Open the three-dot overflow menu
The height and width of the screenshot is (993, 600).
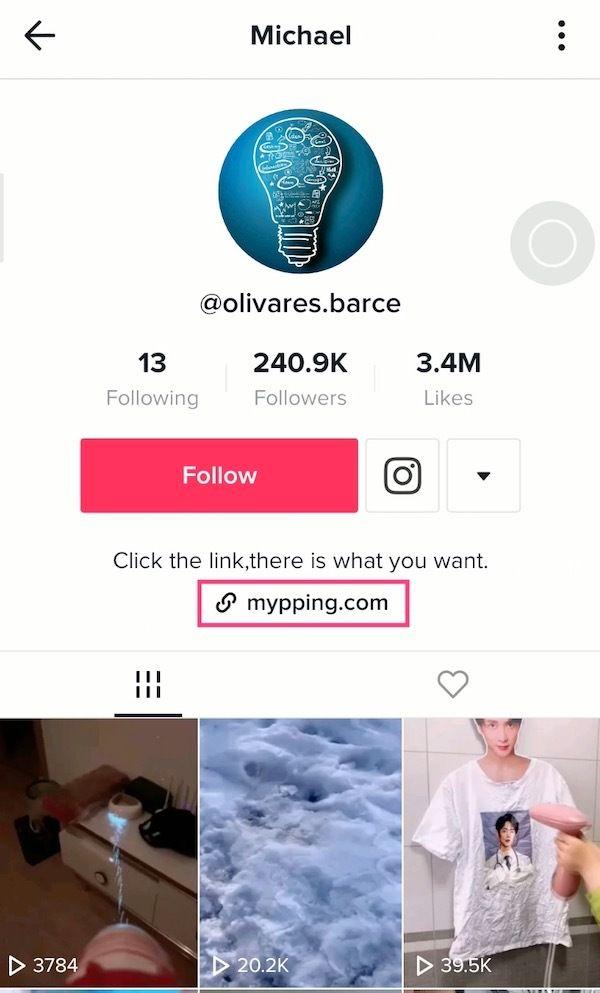click(562, 37)
